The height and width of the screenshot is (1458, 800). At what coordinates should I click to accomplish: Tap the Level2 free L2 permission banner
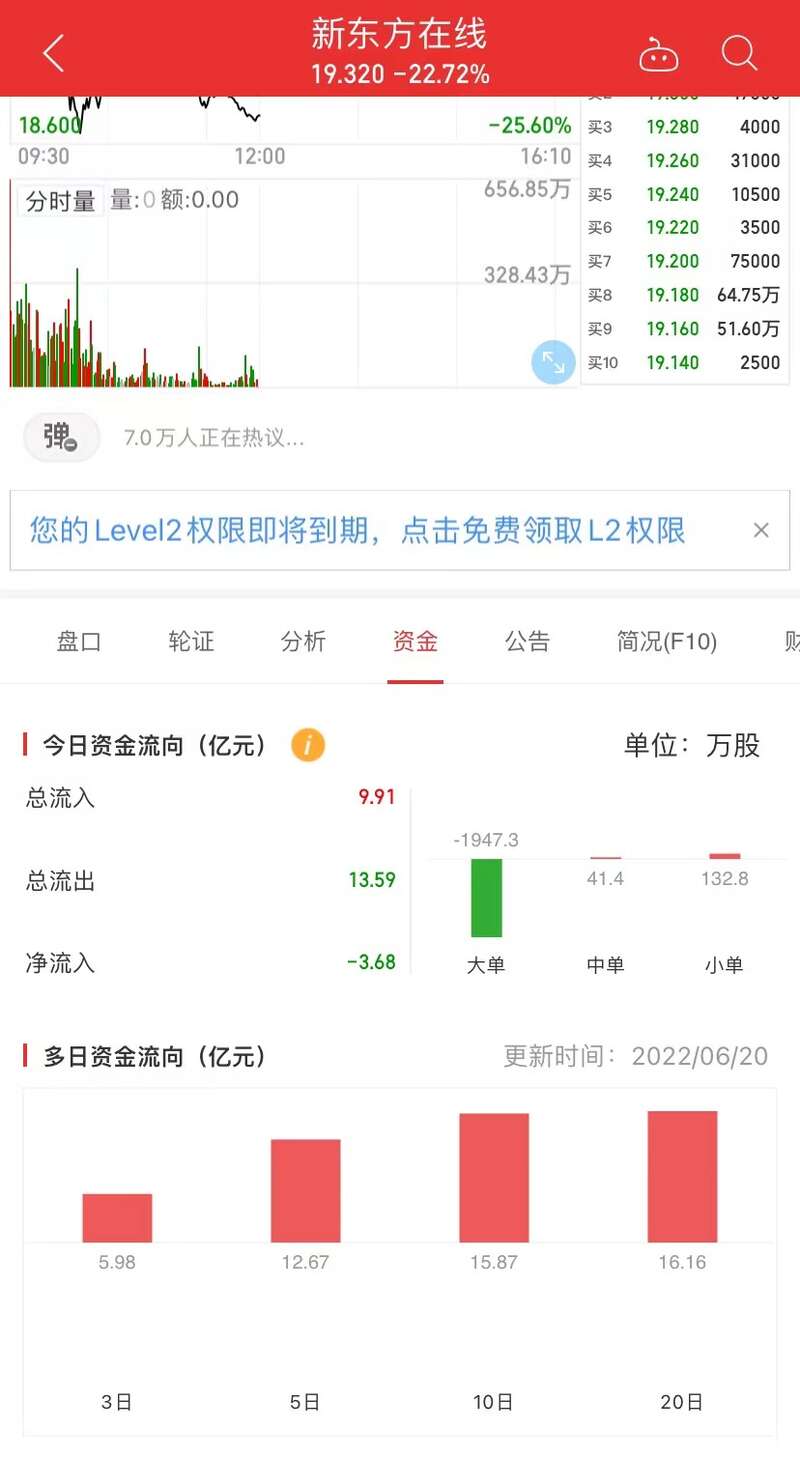357,530
